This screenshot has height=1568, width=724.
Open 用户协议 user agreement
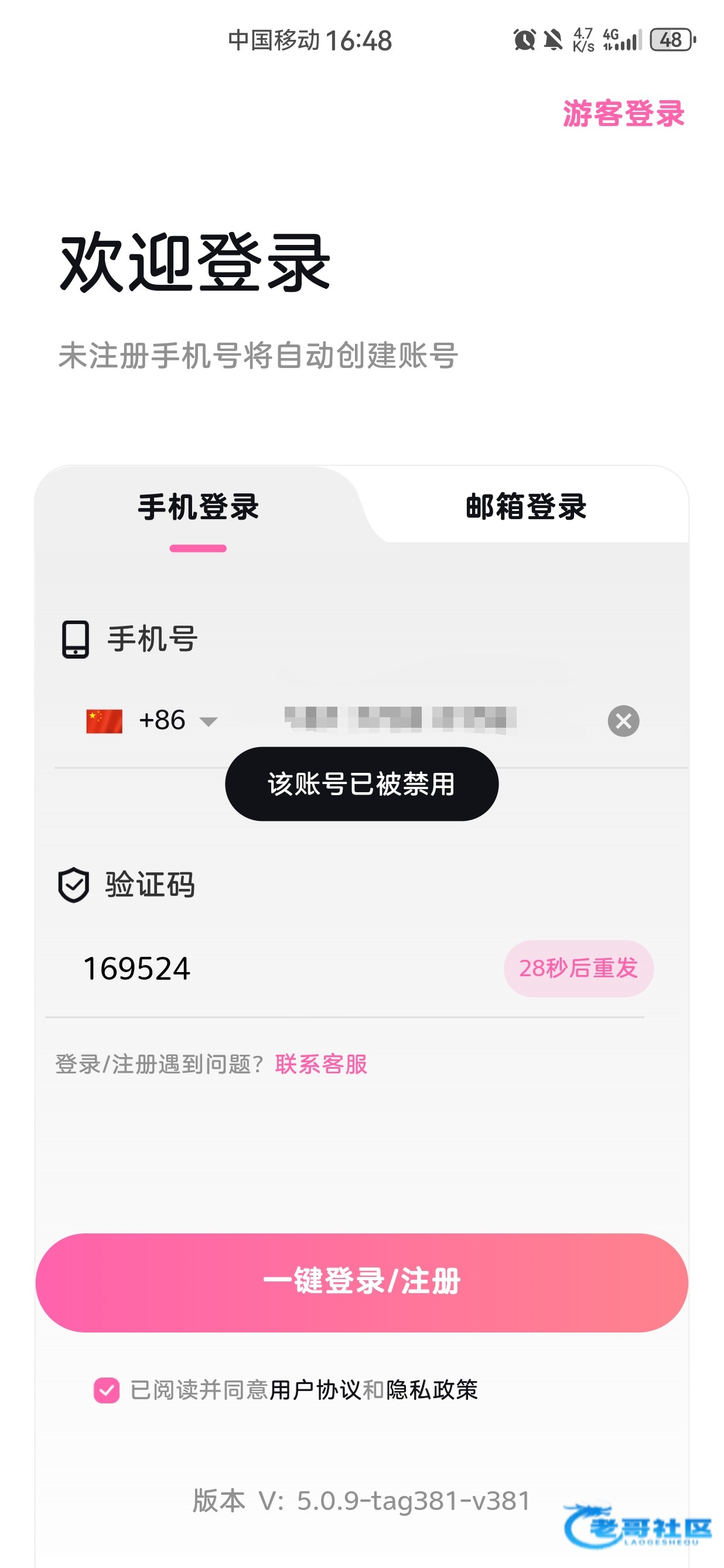pos(315,1390)
